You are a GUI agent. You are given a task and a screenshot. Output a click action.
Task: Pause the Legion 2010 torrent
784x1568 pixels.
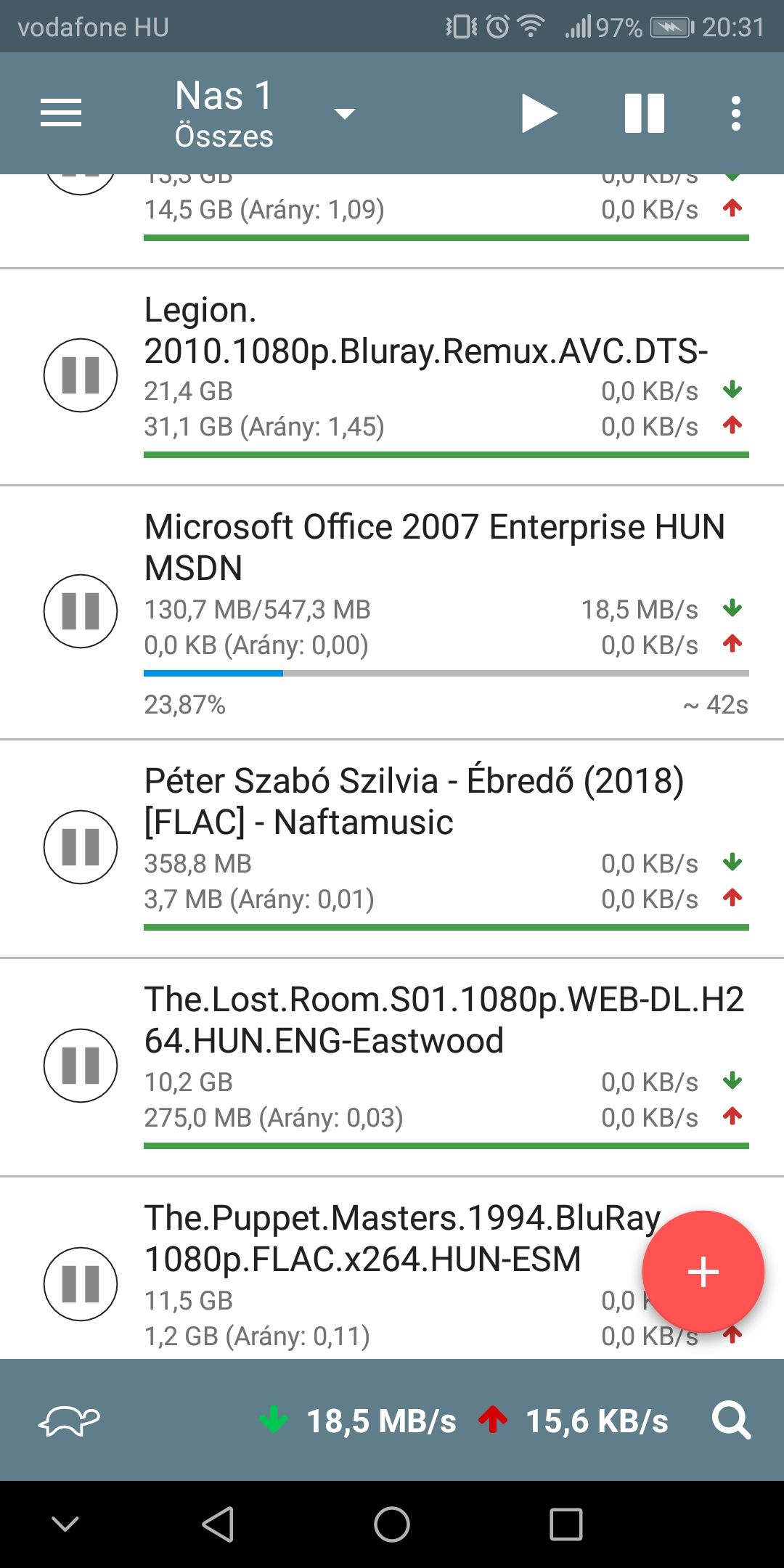coord(81,375)
